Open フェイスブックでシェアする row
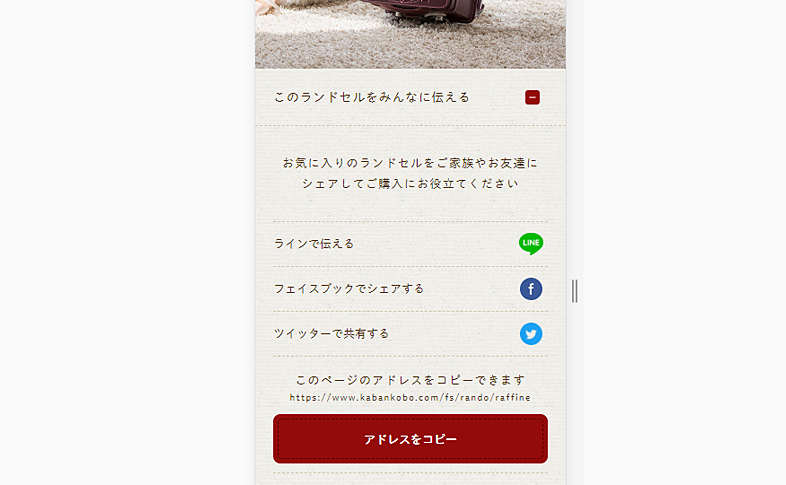This screenshot has height=485, width=786. coord(409,289)
